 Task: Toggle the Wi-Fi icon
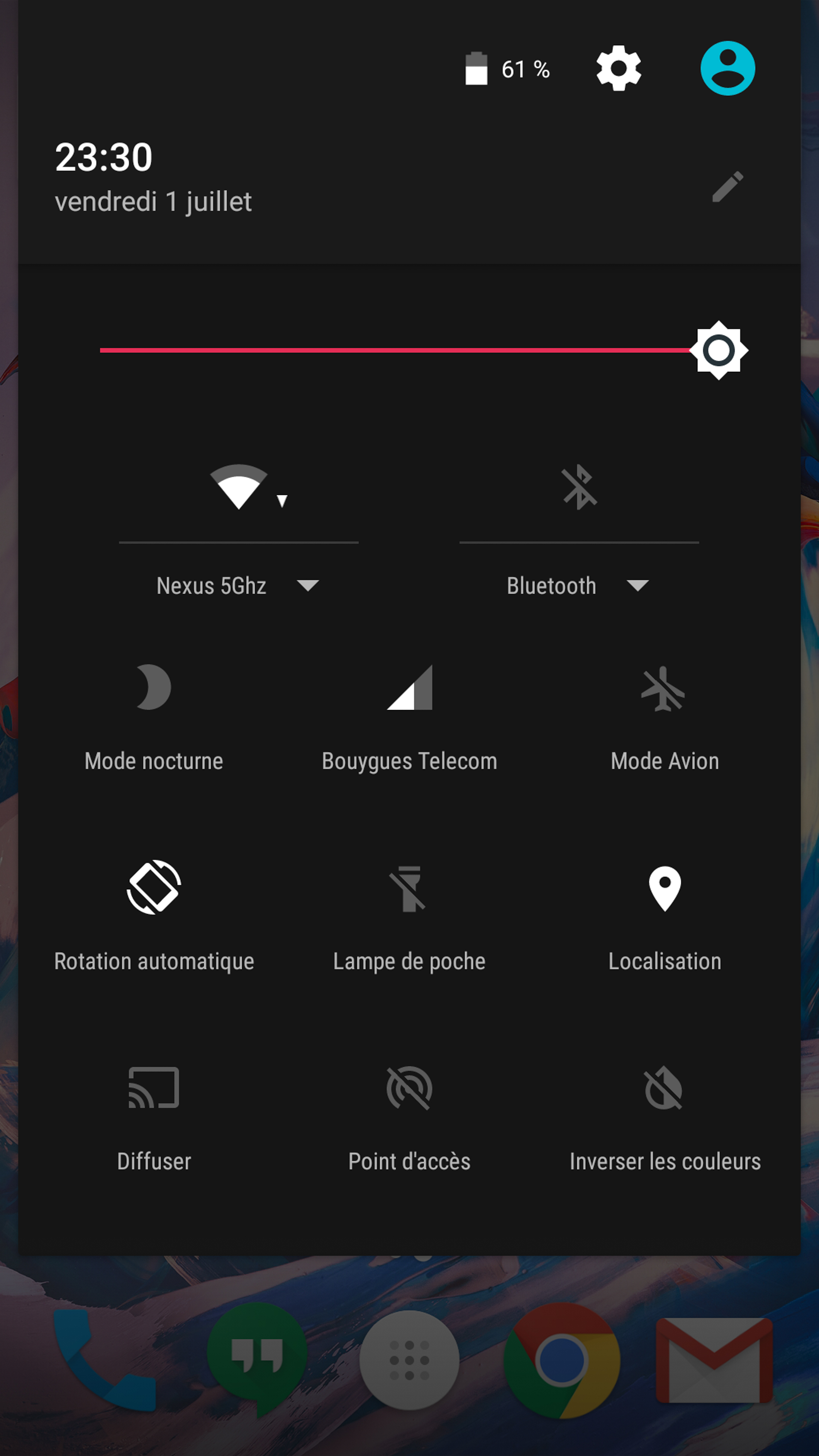coord(239,486)
